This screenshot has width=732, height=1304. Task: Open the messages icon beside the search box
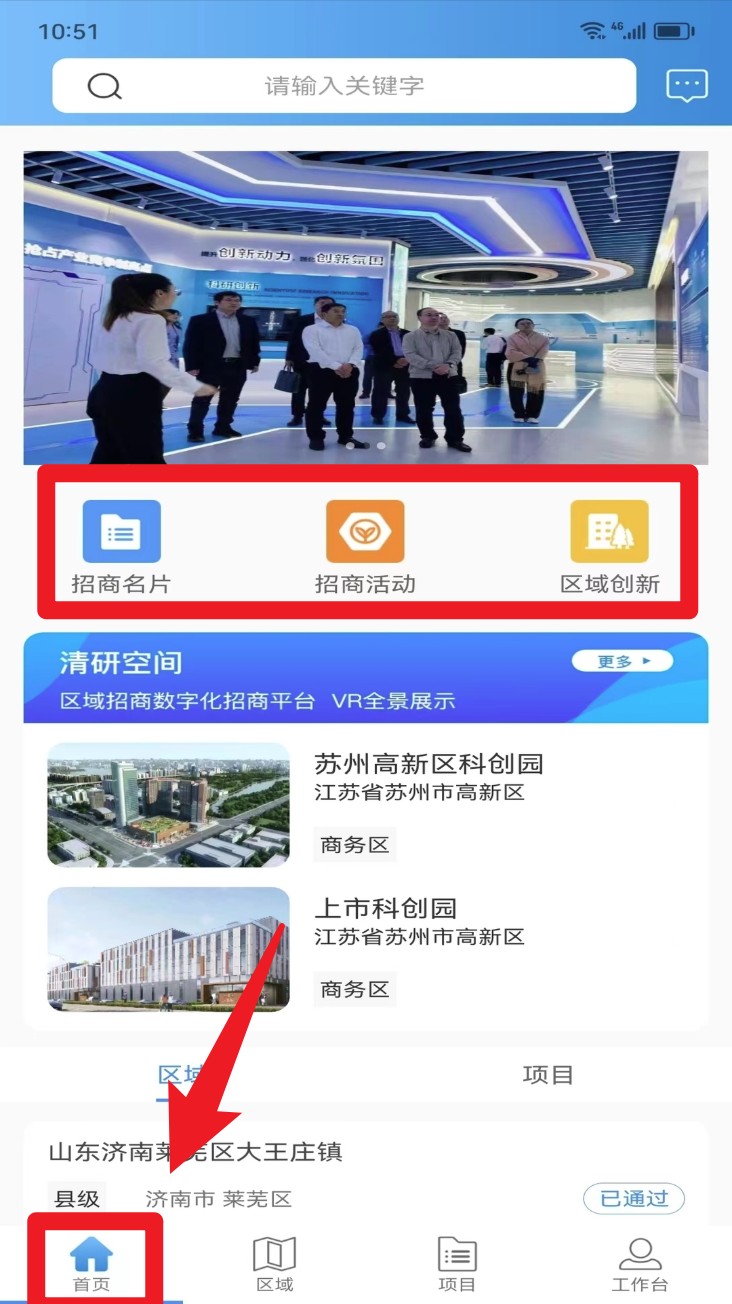click(687, 86)
